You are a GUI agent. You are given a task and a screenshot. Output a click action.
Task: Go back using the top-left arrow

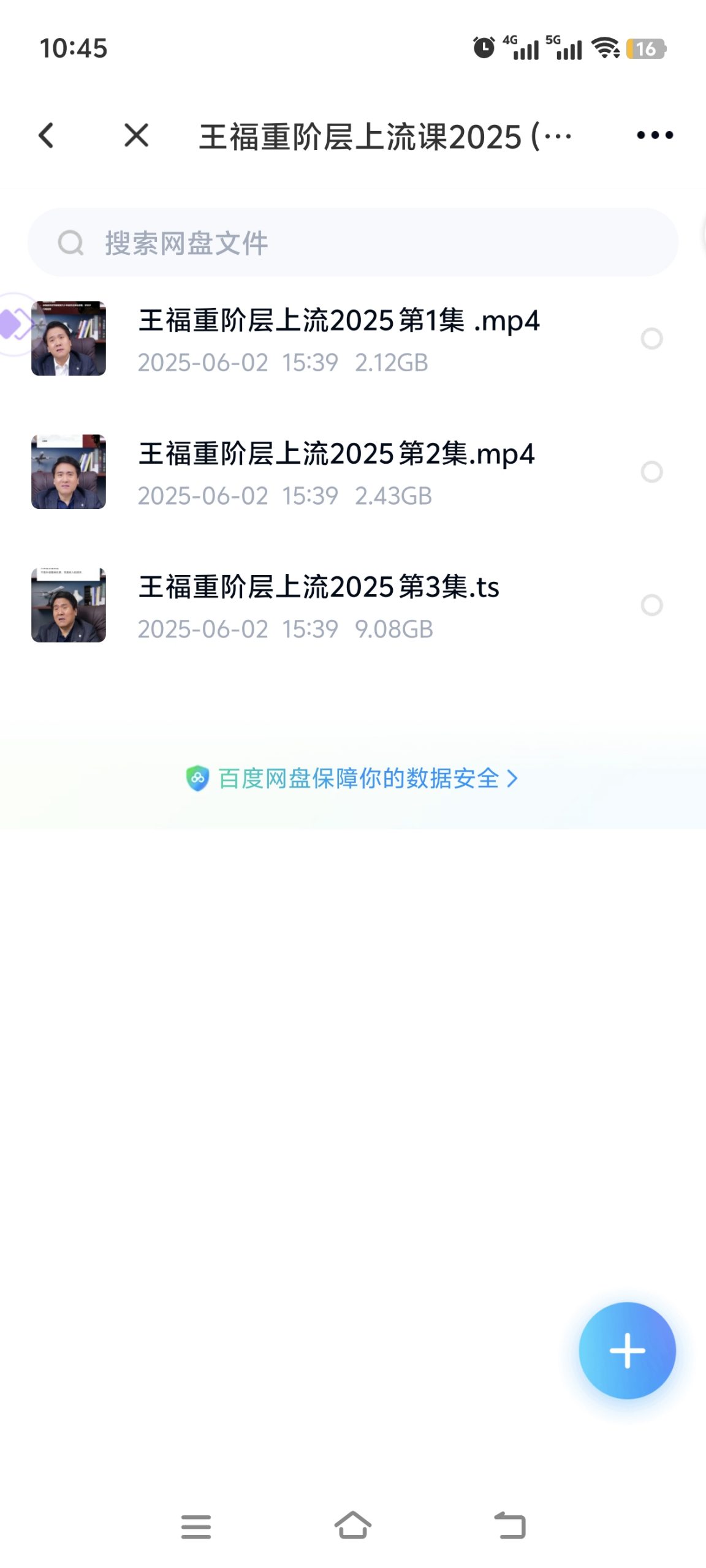[x=46, y=135]
